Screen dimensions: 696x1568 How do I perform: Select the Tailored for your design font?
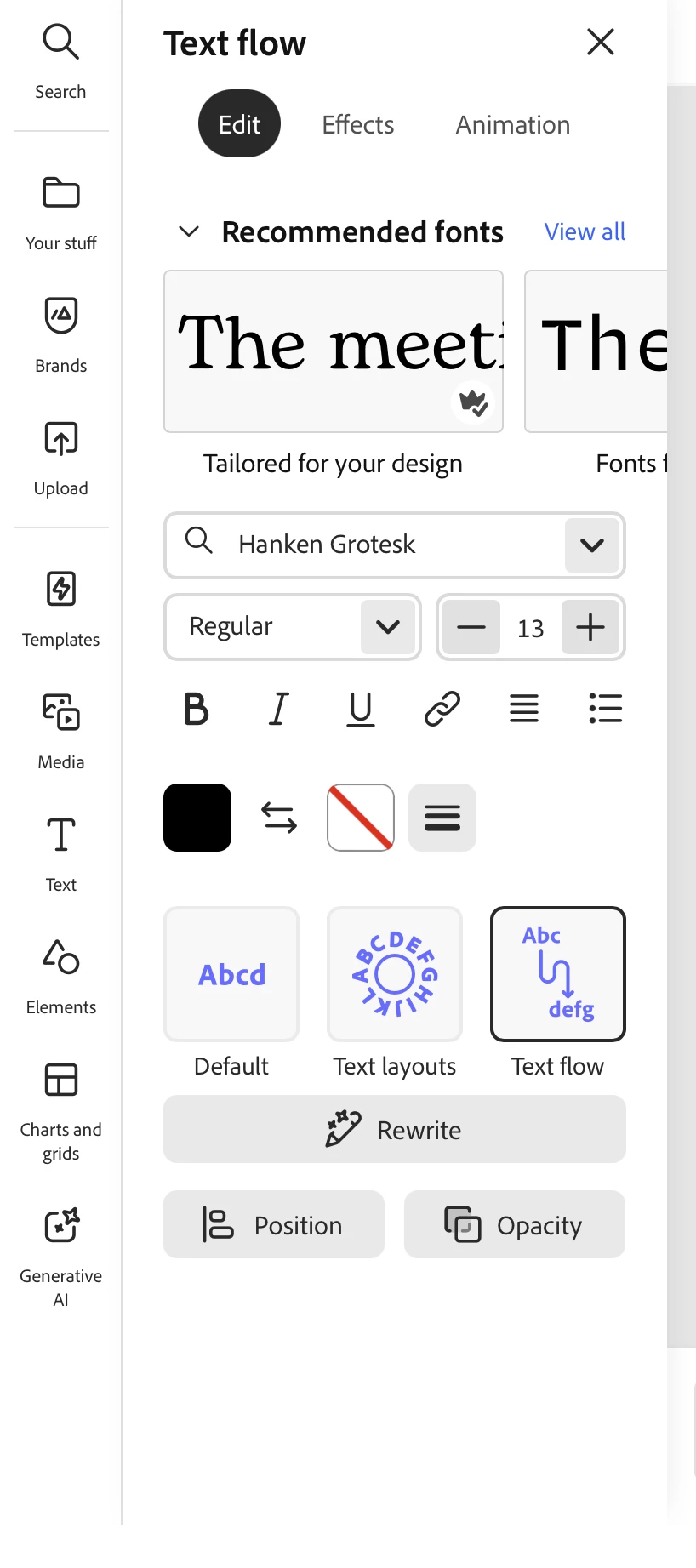pyautogui.click(x=333, y=351)
